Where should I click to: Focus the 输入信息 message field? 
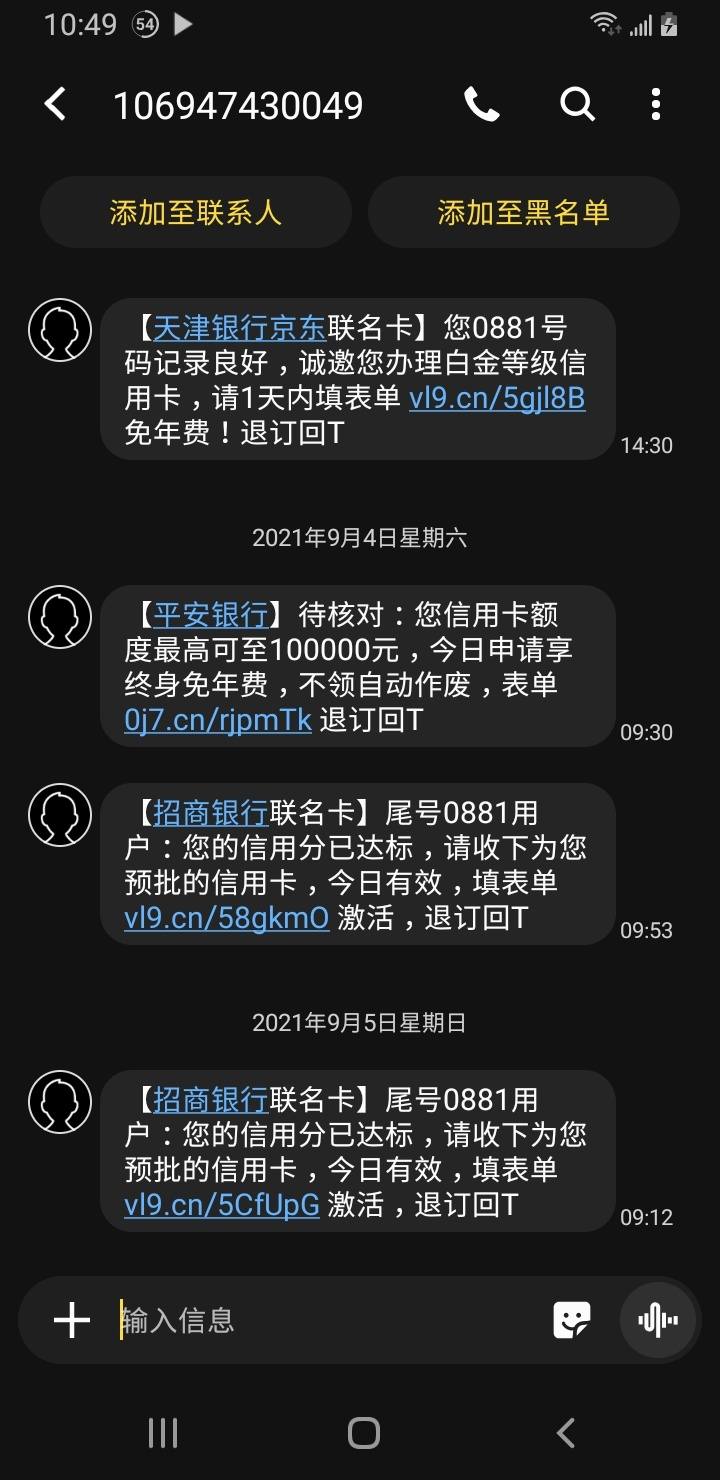[x=330, y=1320]
